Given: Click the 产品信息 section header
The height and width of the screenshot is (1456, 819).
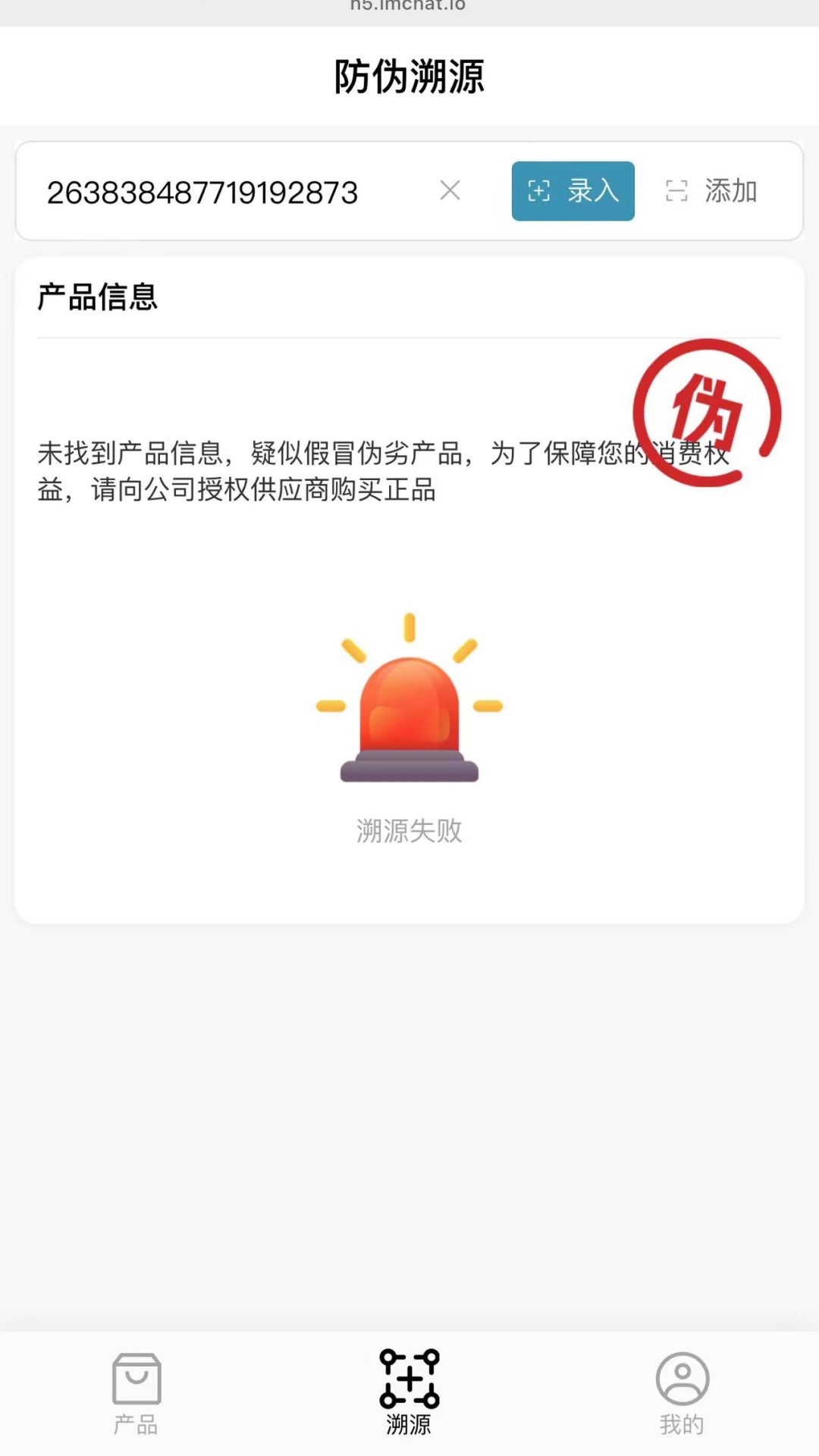Looking at the screenshot, I should [98, 297].
